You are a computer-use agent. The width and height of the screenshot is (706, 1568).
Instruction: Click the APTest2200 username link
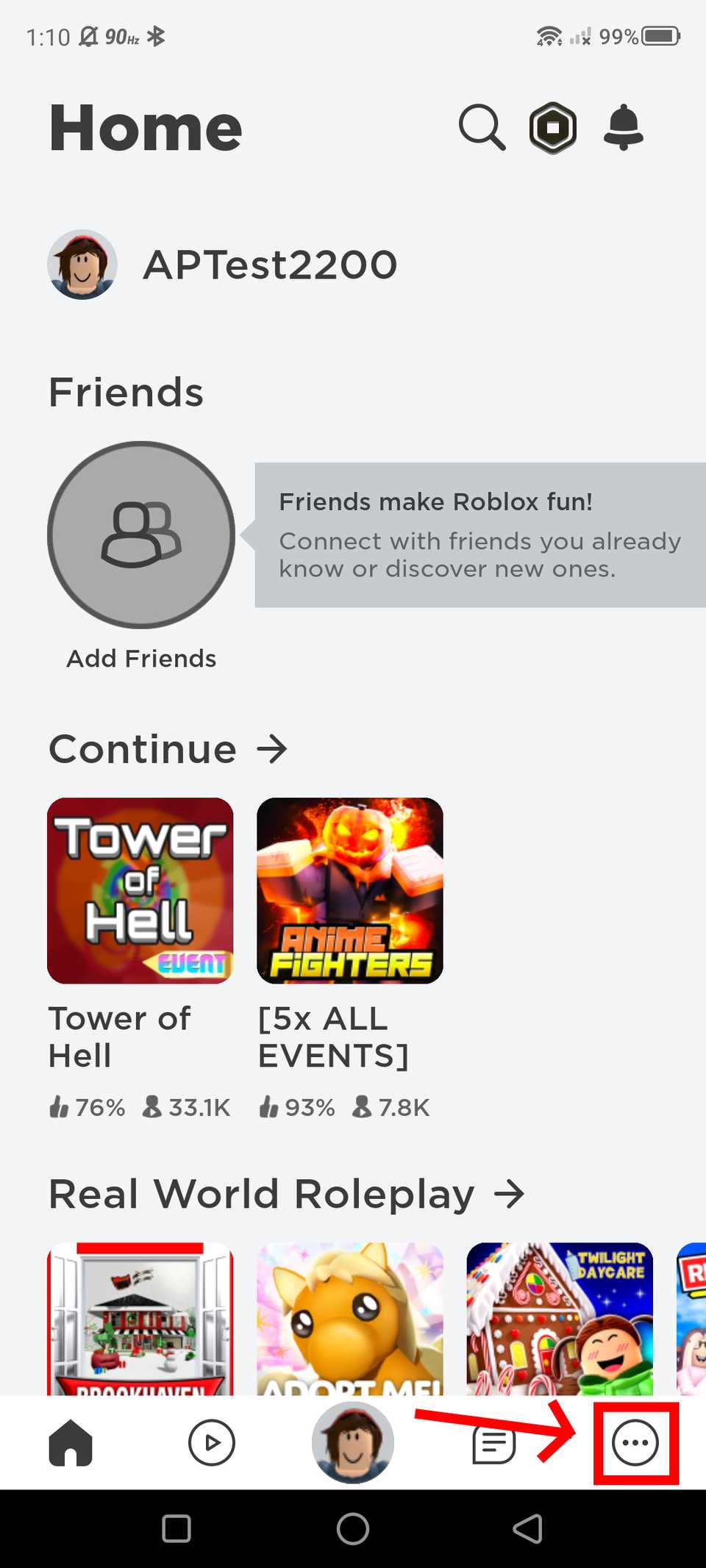270,265
